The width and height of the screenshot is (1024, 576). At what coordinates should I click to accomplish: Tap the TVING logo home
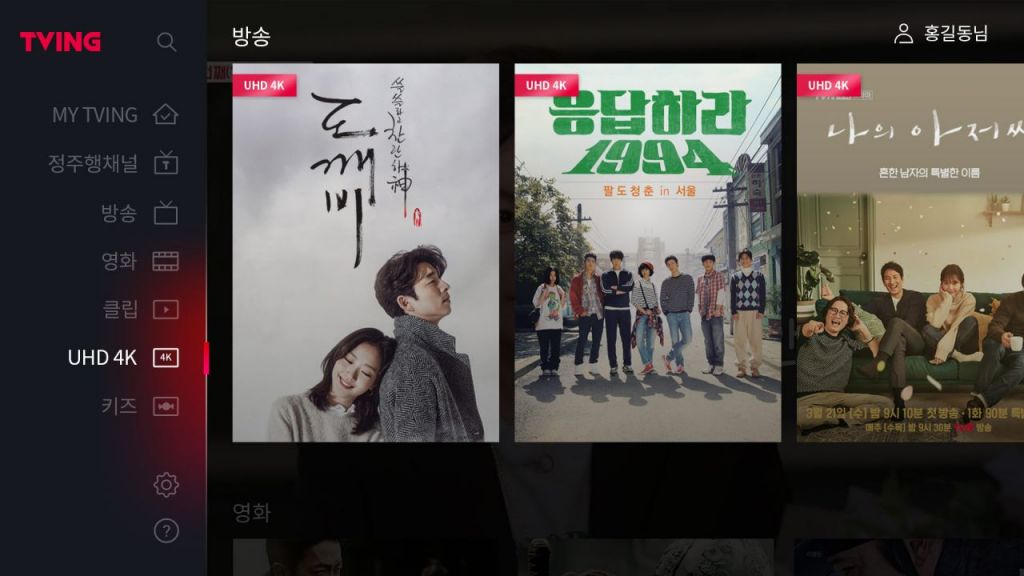(x=60, y=42)
